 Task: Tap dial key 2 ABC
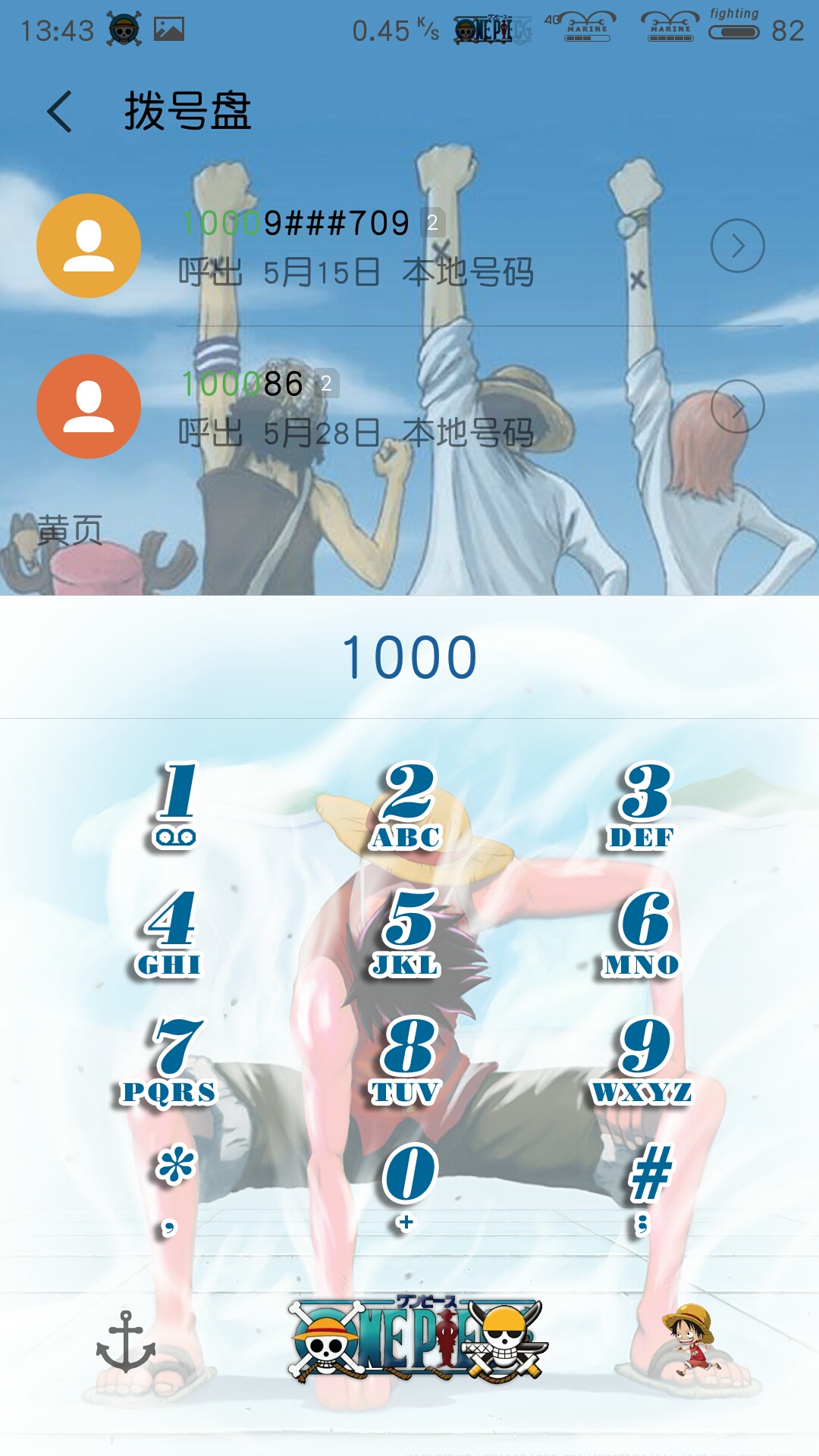(408, 805)
